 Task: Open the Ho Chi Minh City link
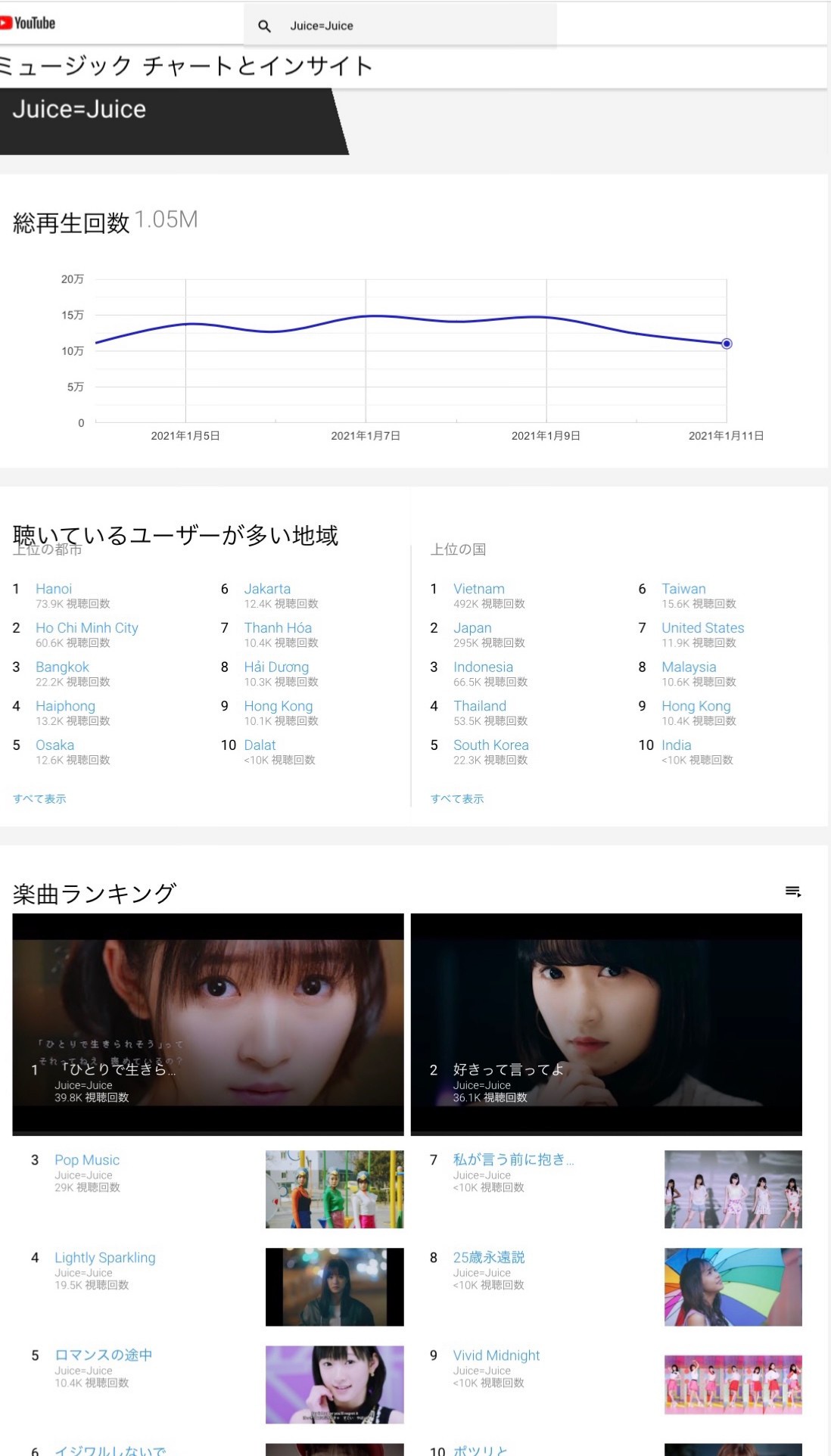[87, 628]
